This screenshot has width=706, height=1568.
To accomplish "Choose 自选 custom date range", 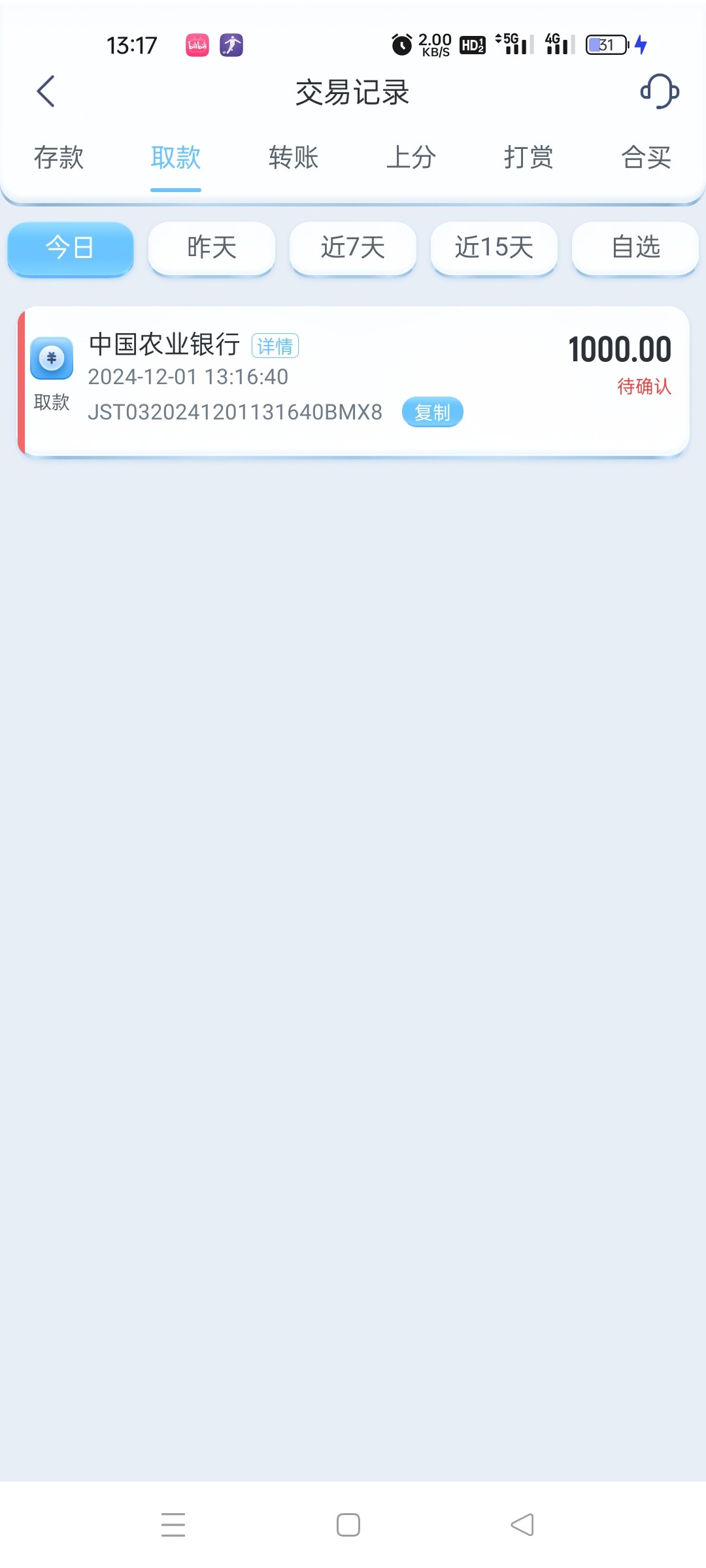I will click(x=635, y=248).
